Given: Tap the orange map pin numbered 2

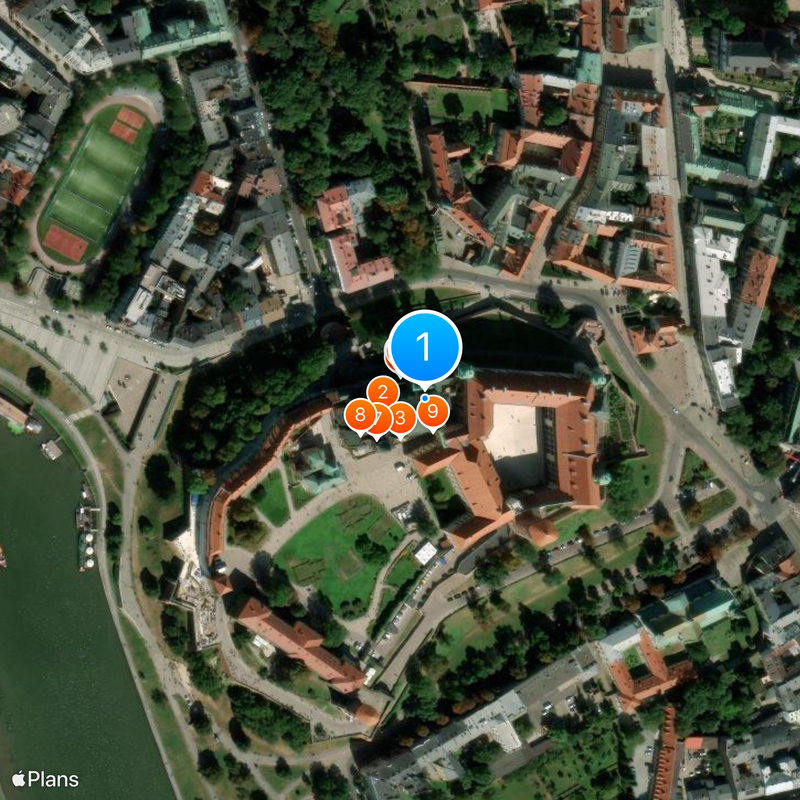Looking at the screenshot, I should [x=383, y=391].
